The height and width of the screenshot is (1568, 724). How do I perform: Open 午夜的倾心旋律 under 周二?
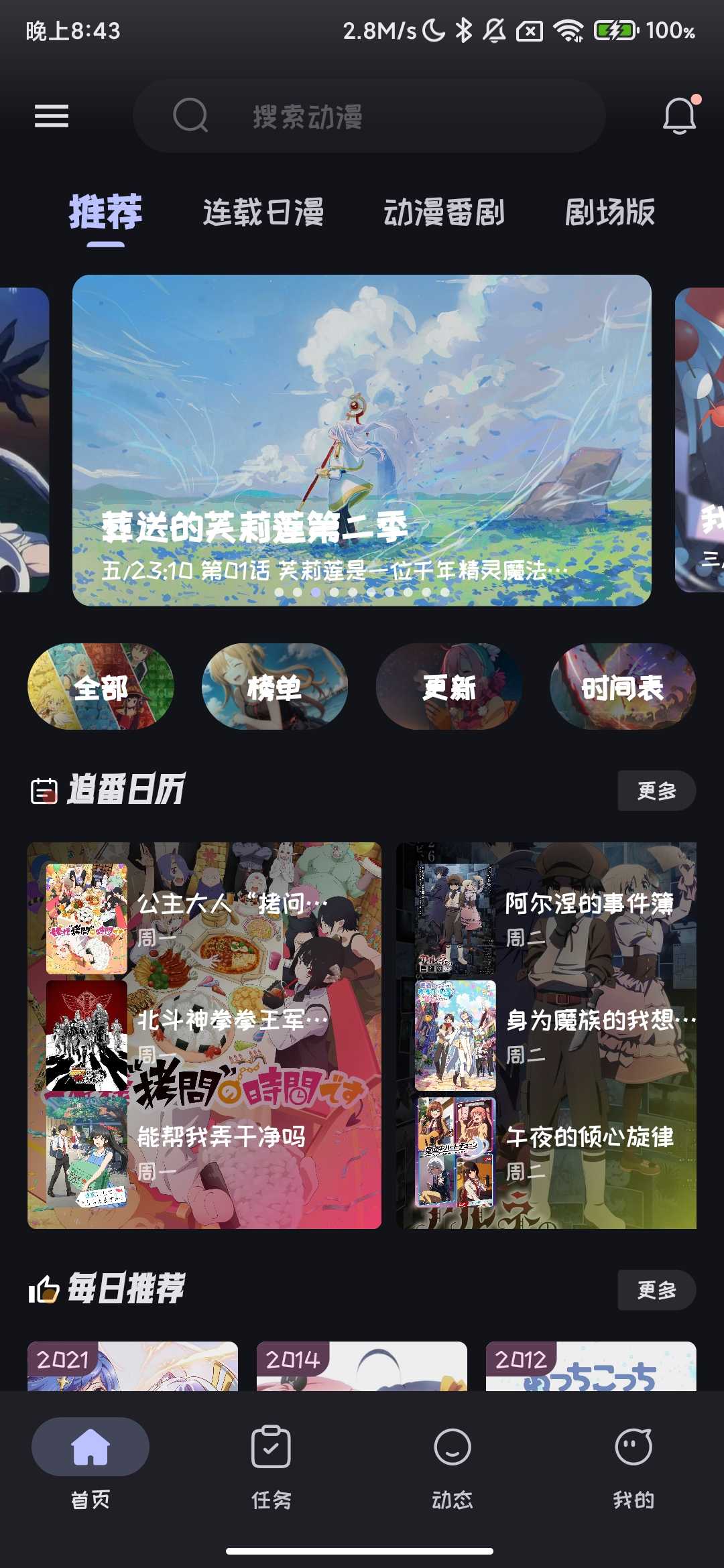pos(556,1150)
